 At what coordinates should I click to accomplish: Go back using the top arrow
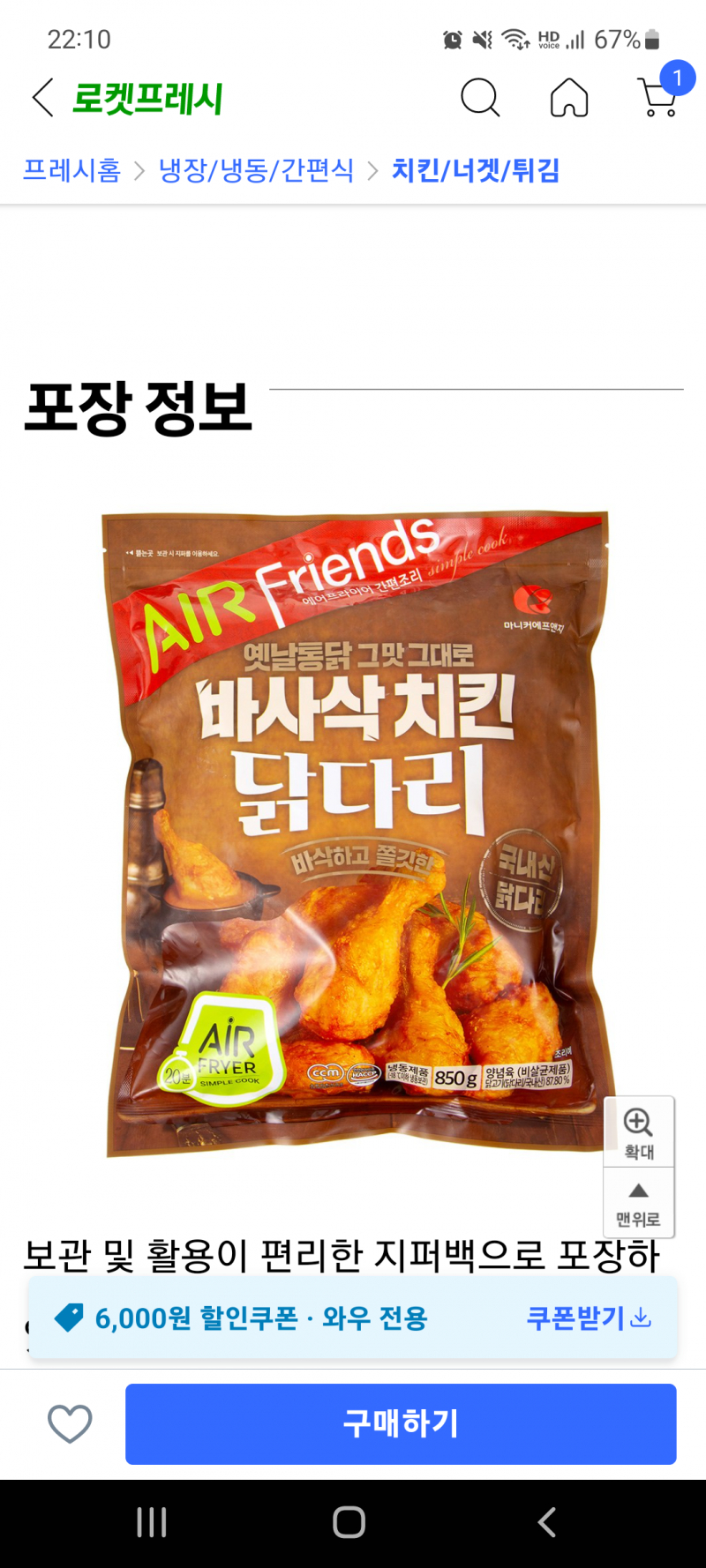point(42,97)
